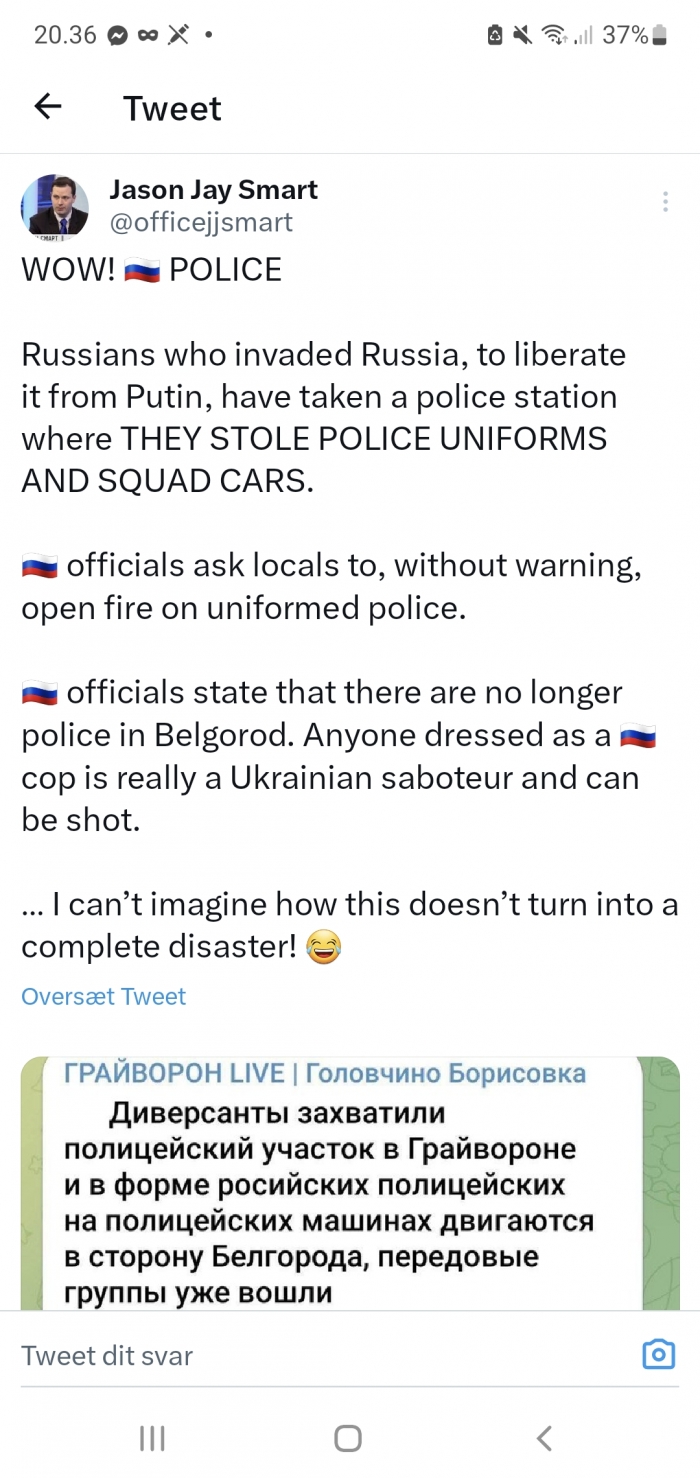
Task: Tap the Oversæt Tweet translate link
Action: tap(104, 996)
